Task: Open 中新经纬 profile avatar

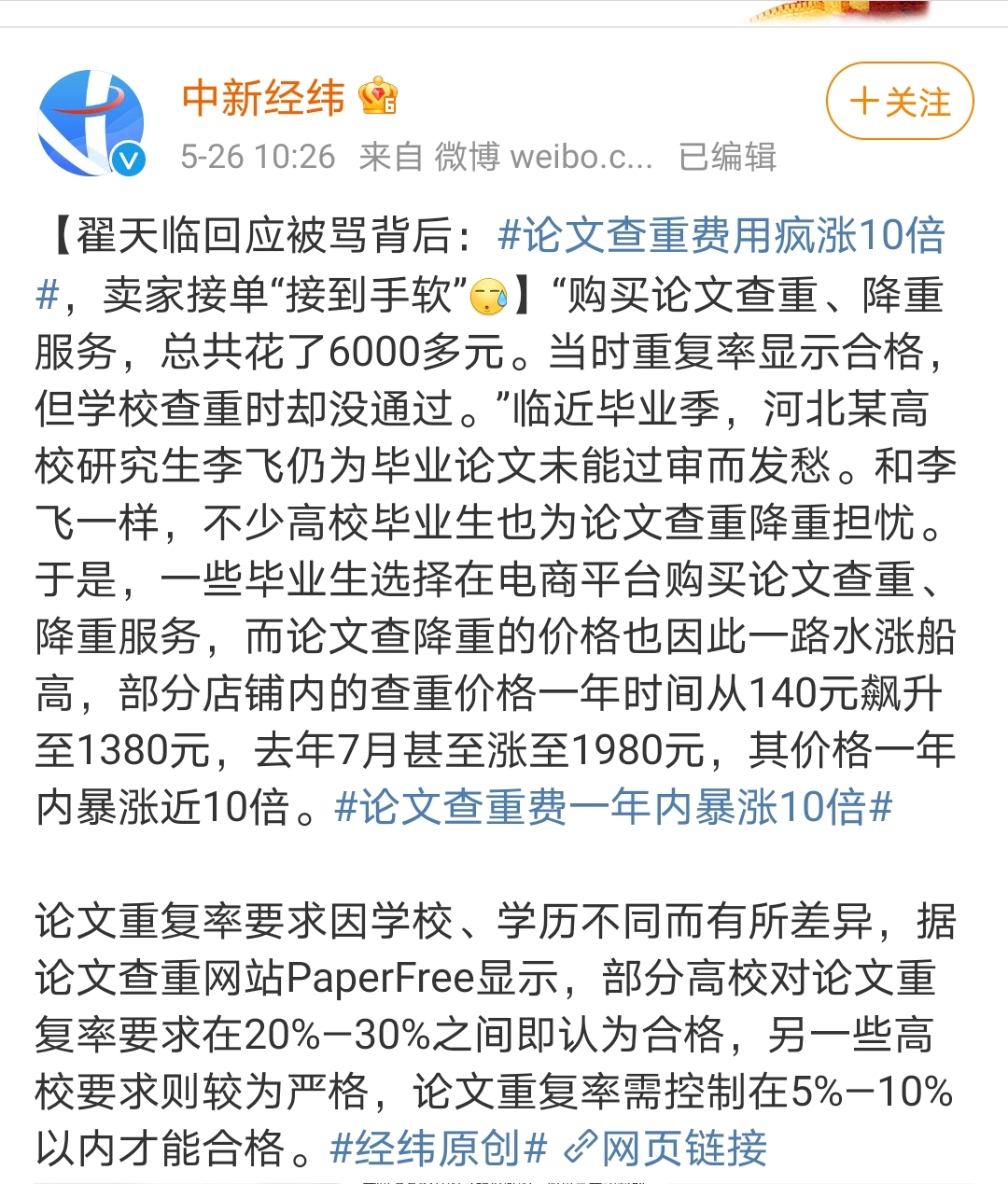Action: [91, 122]
